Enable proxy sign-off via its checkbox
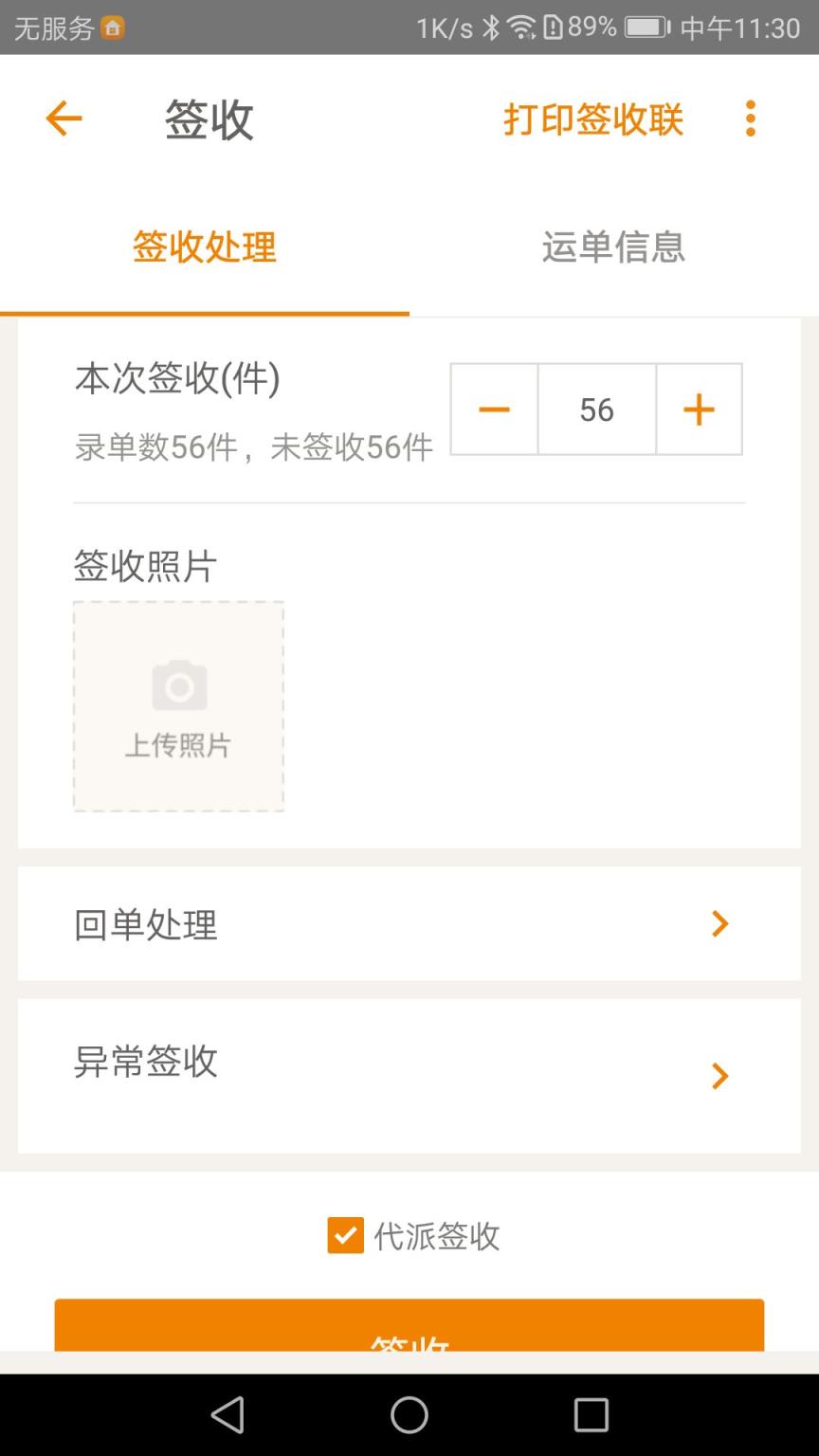This screenshot has width=819, height=1456. coord(345,1235)
